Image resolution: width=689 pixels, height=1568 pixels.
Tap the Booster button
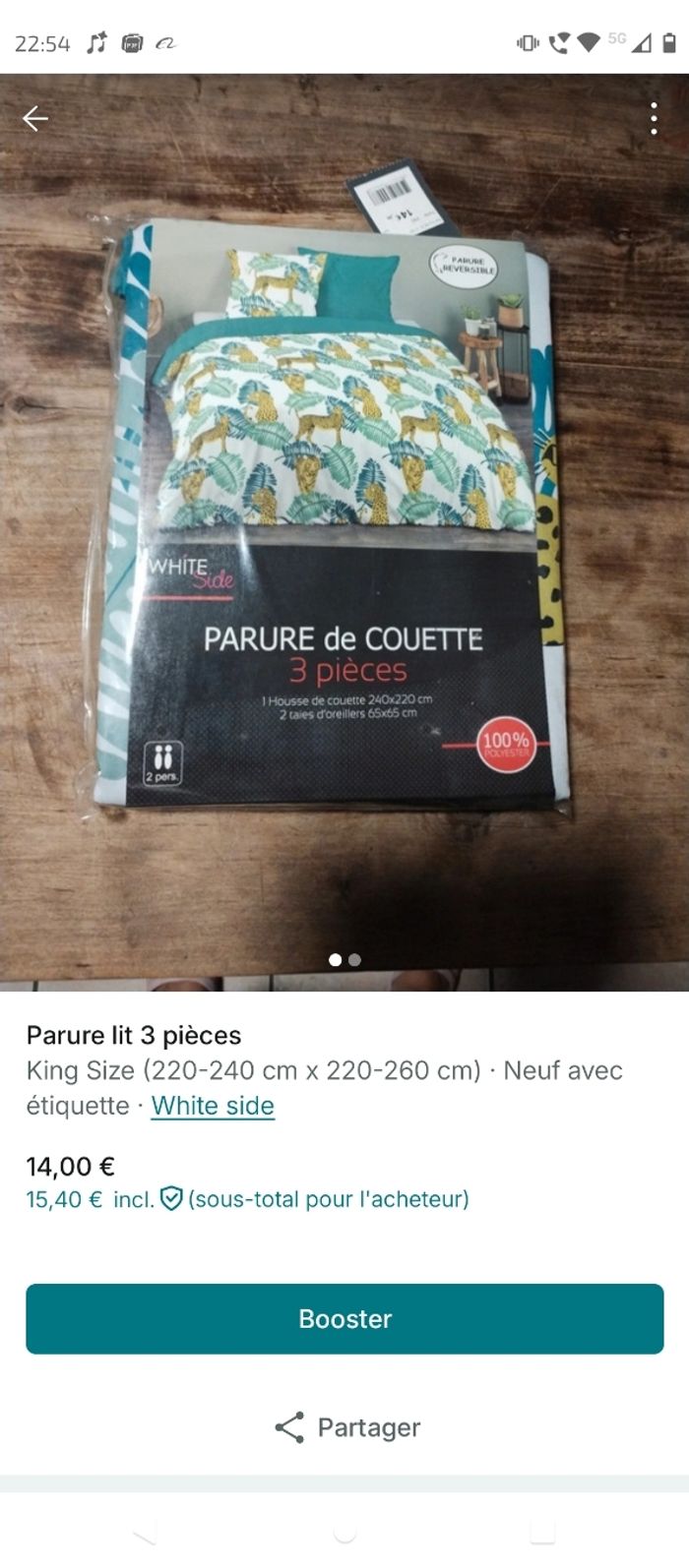pos(344,1318)
